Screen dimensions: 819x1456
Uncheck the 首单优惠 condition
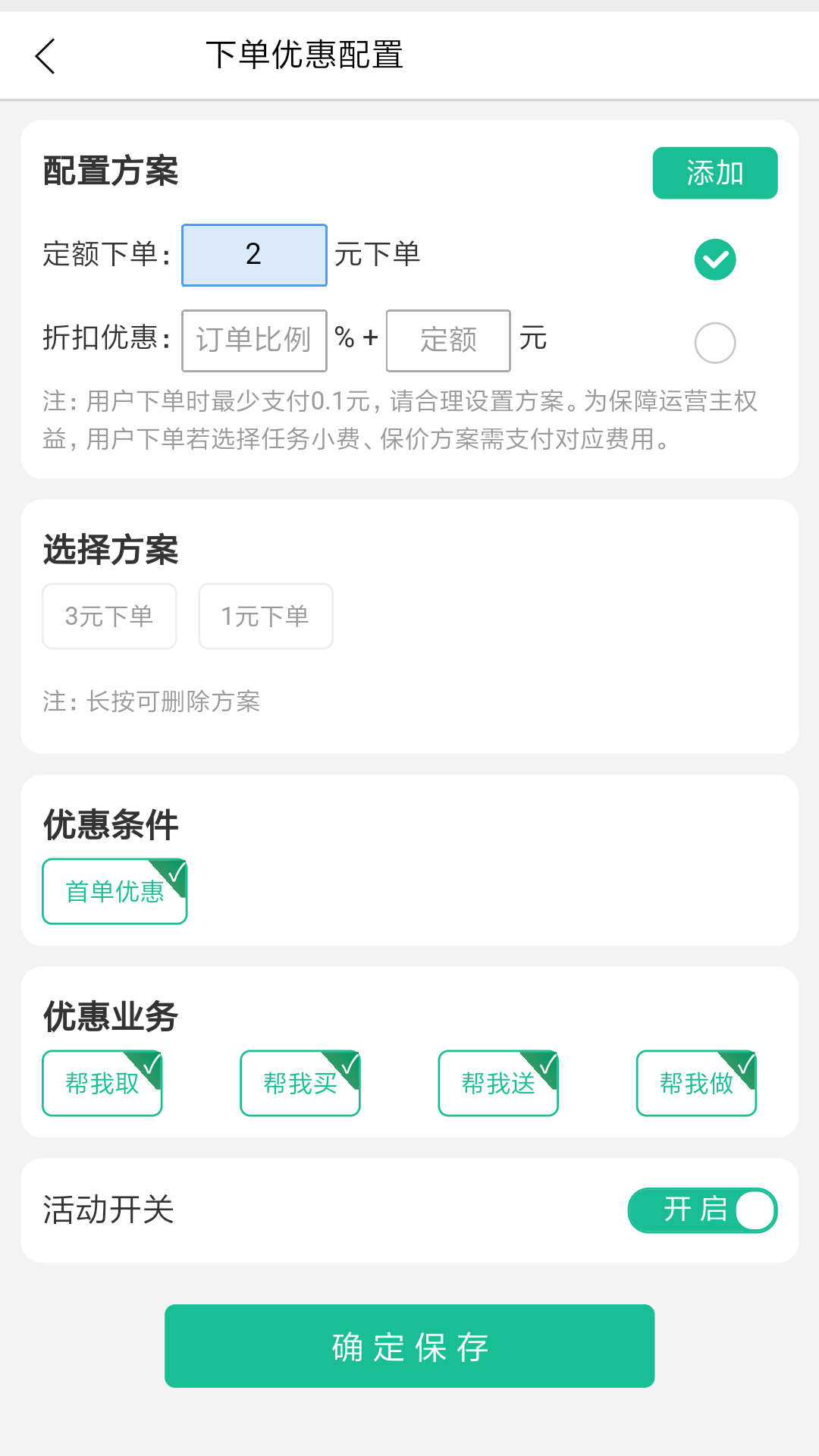pos(115,891)
